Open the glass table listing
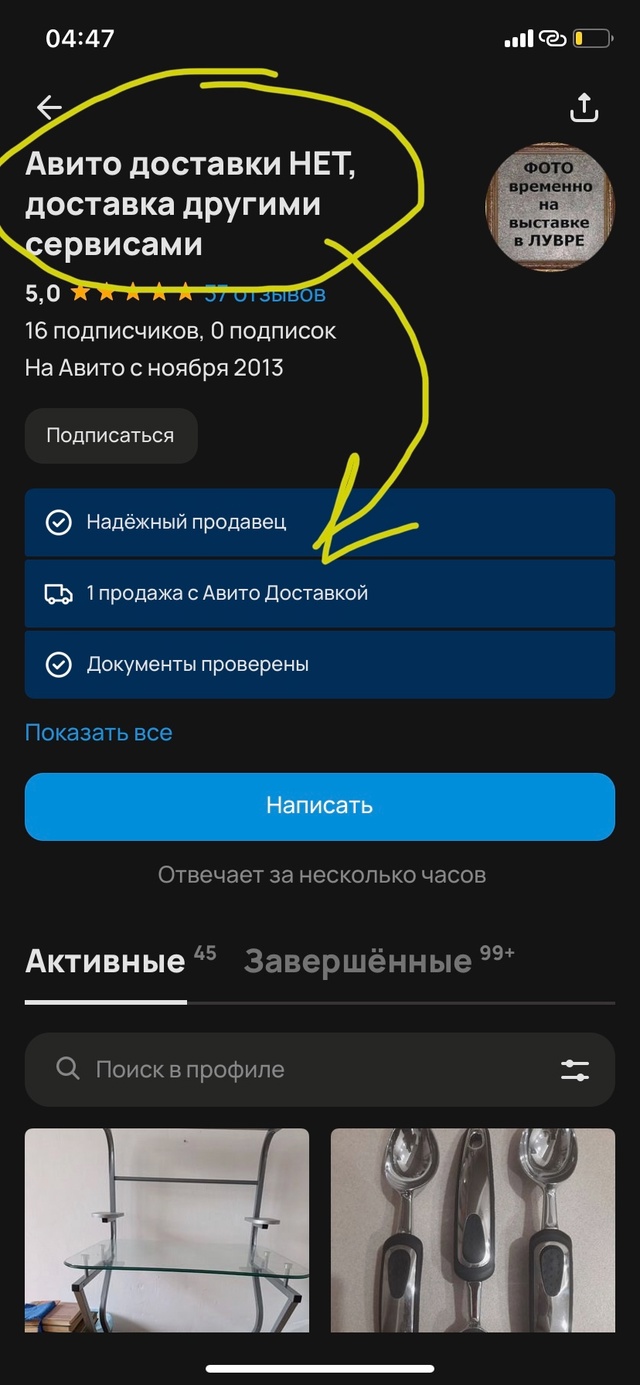This screenshot has width=640, height=1385. click(167, 1231)
